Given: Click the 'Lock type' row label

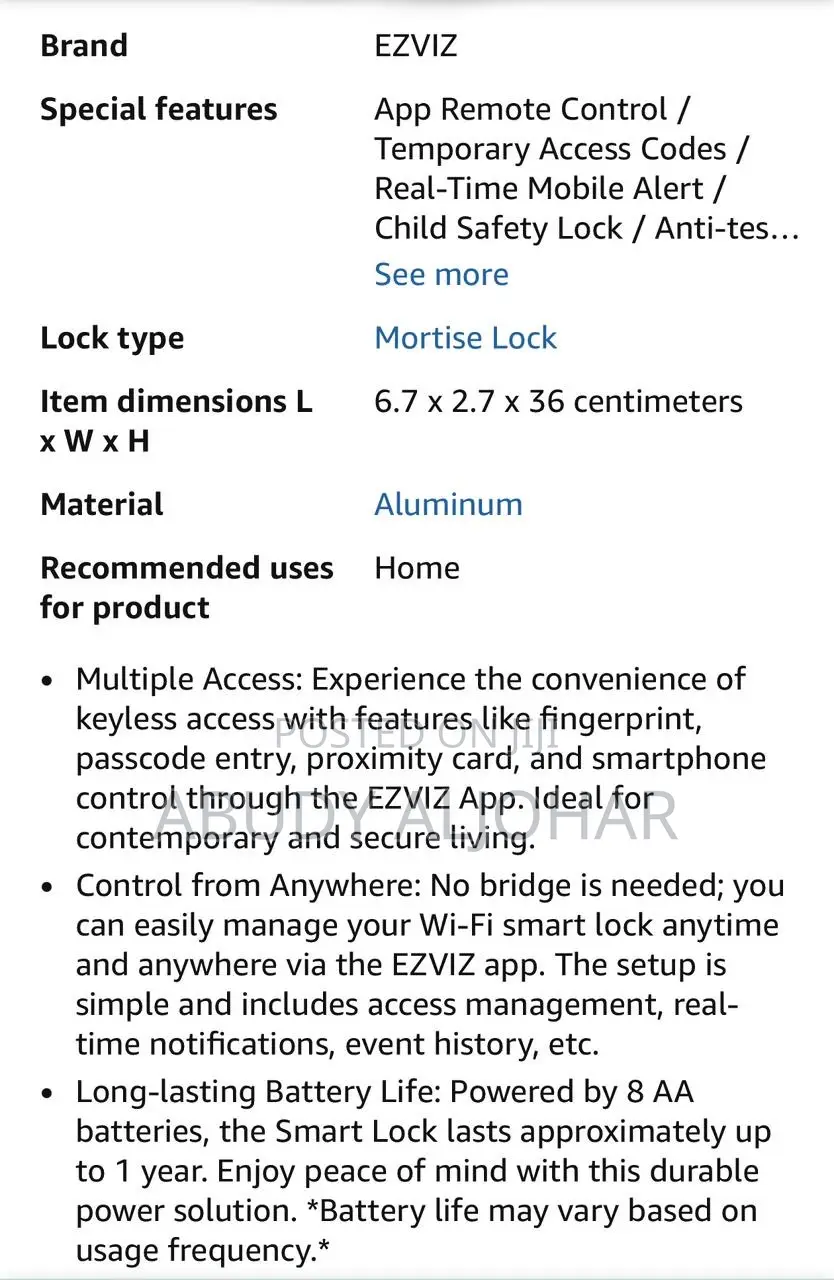Looking at the screenshot, I should (x=112, y=338).
